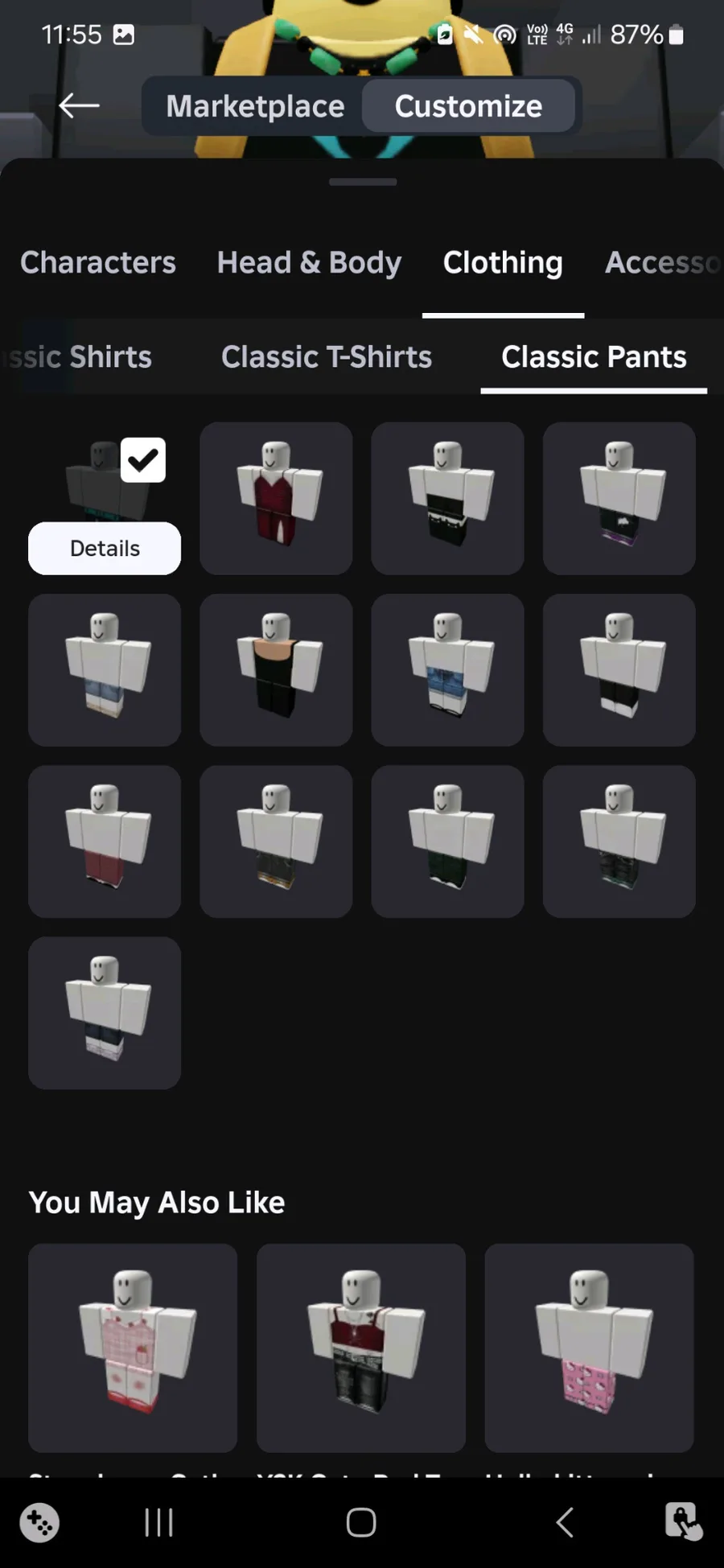Equip the blue denim shorts with white shoes
This screenshot has width=724, height=1568.
tap(448, 670)
